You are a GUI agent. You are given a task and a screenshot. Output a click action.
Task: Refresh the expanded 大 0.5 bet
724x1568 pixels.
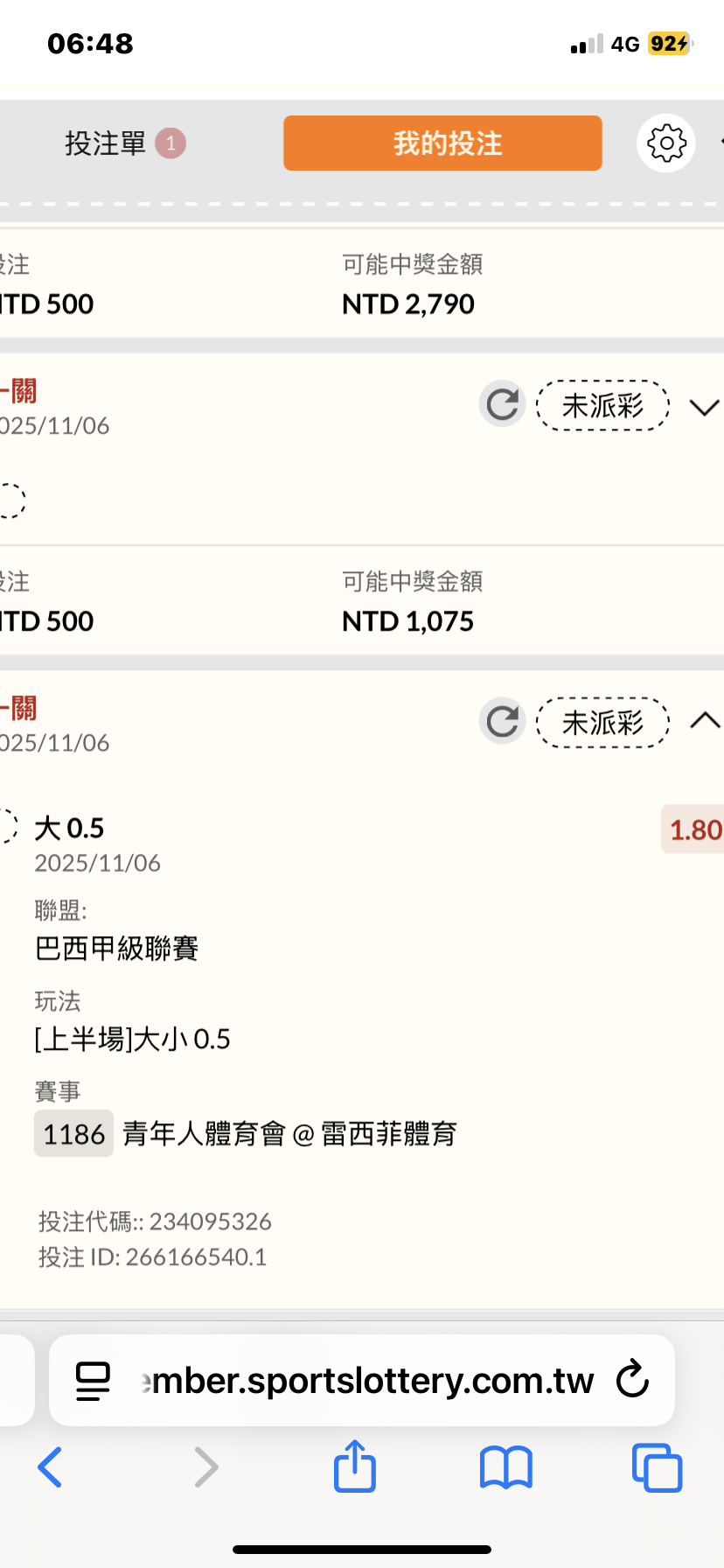502,722
